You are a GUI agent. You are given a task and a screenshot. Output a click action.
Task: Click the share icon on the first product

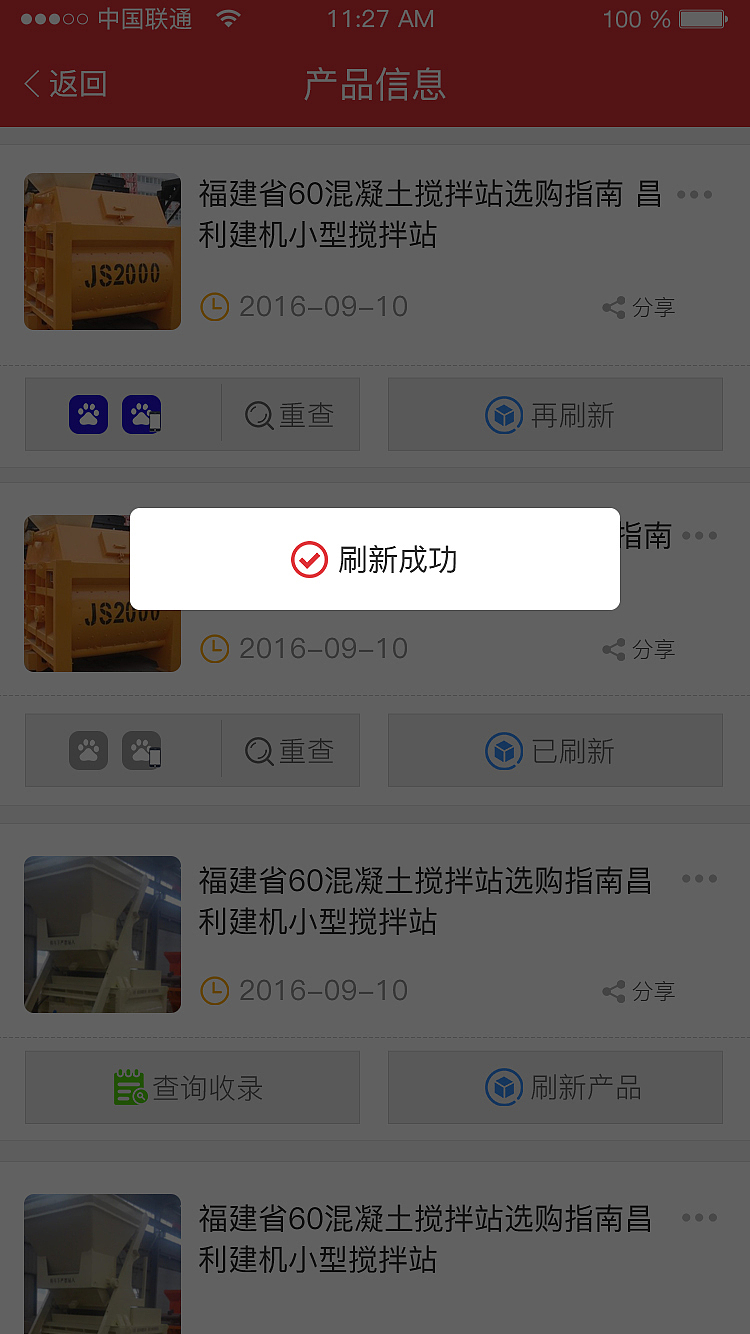[612, 307]
